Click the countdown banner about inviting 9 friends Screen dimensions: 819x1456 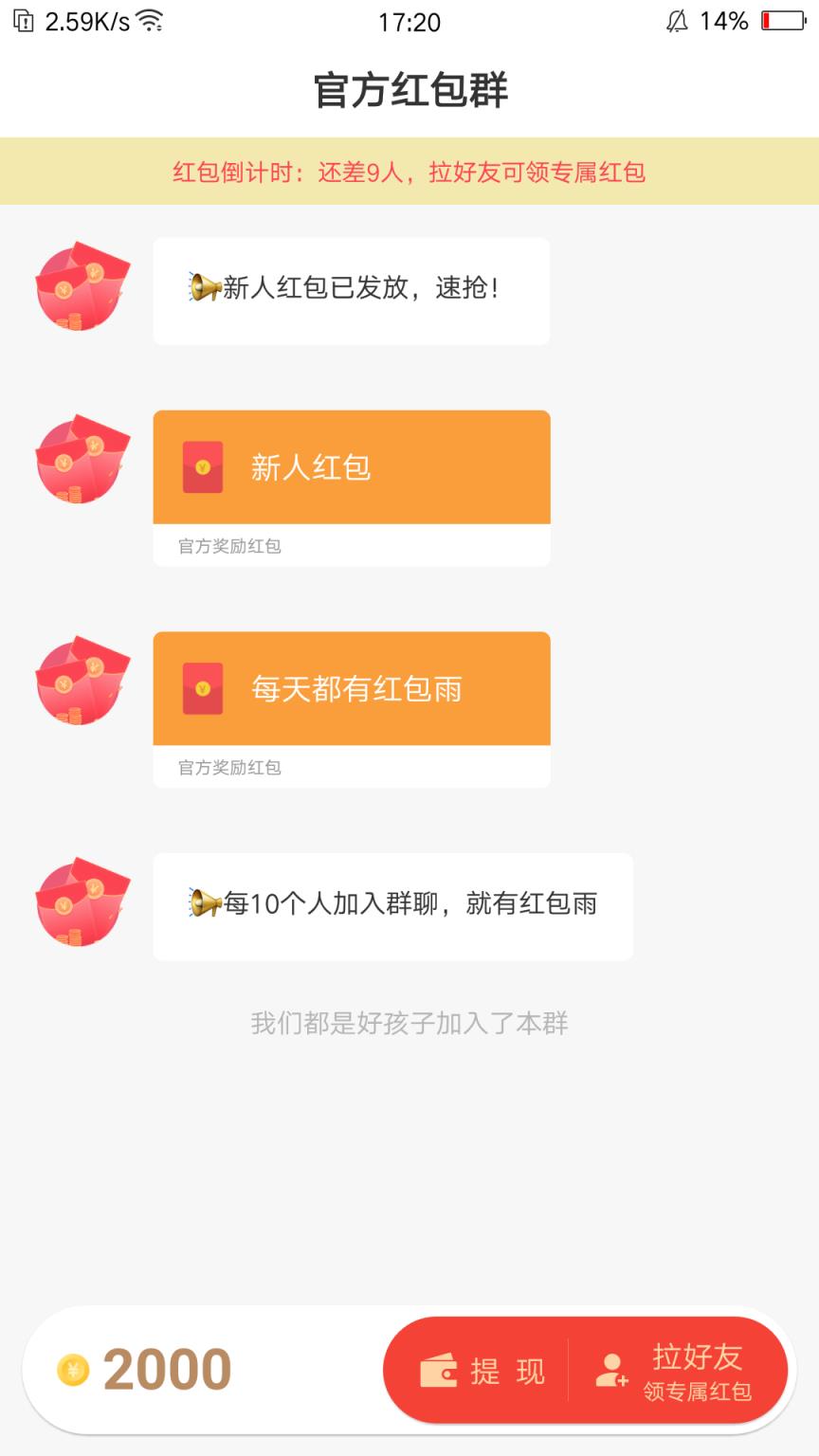click(409, 173)
